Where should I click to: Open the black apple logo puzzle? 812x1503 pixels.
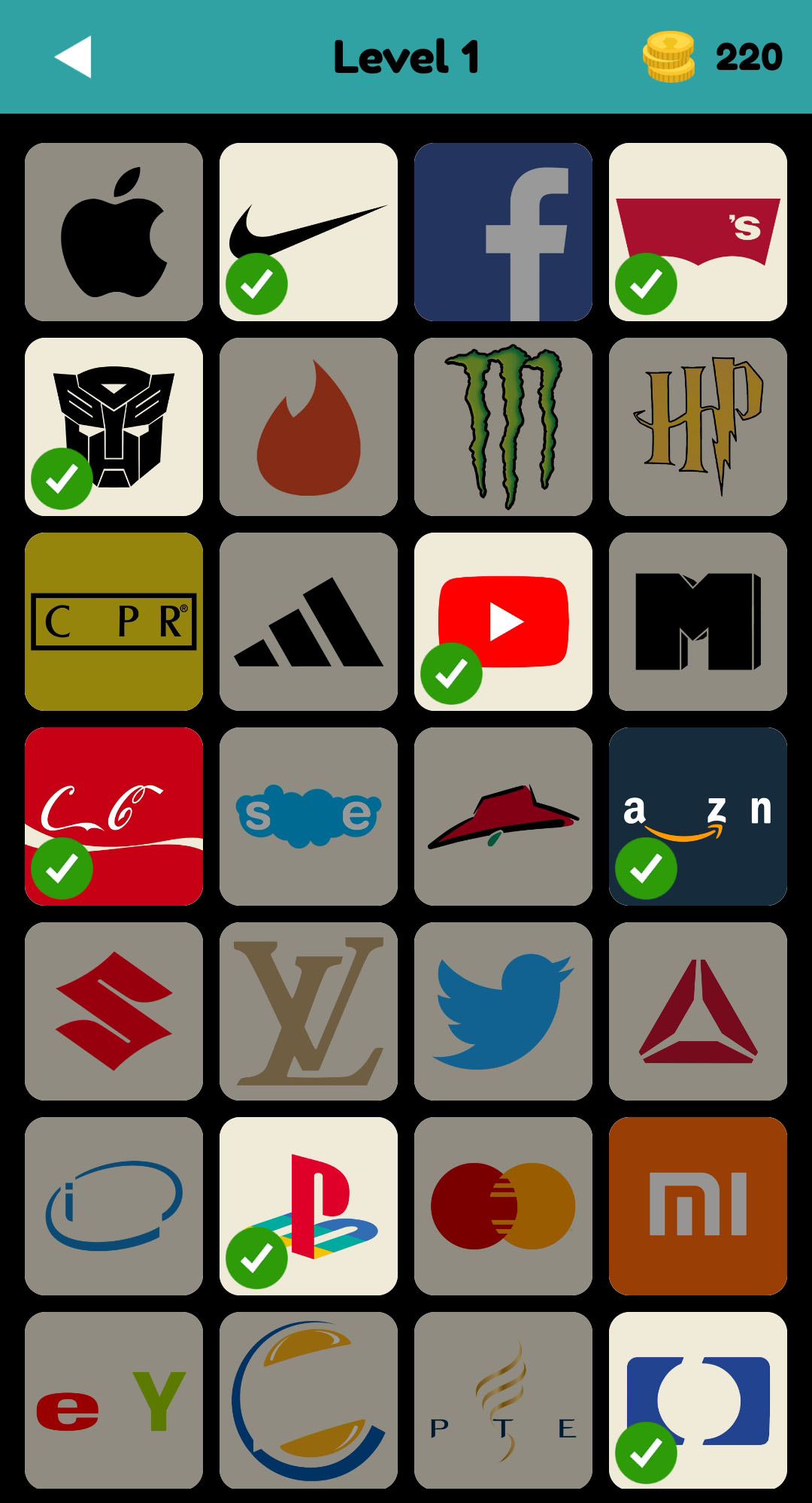tap(114, 232)
